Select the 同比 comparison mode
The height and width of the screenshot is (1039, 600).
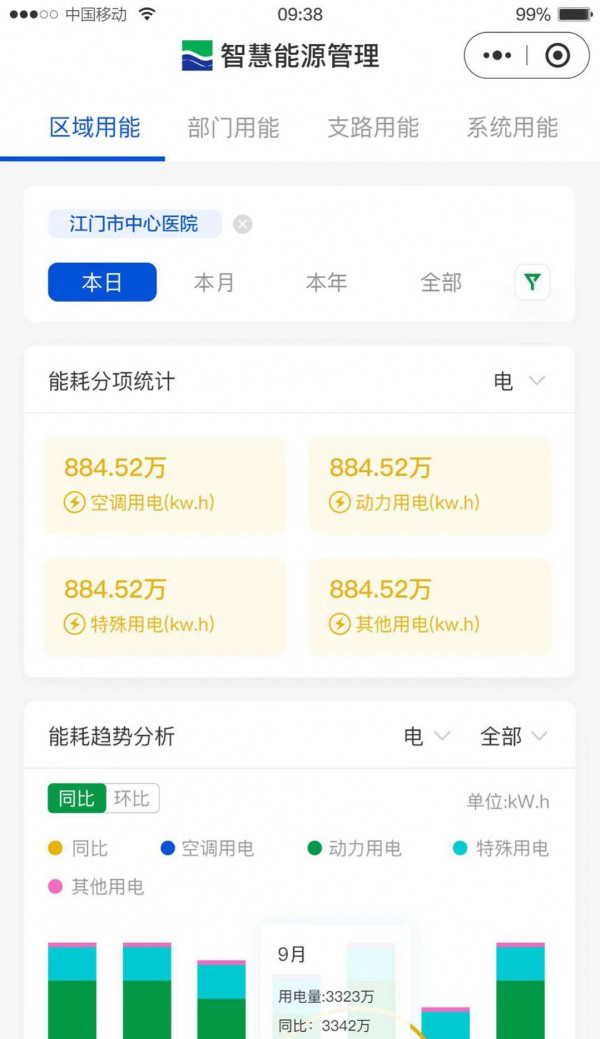tap(77, 798)
